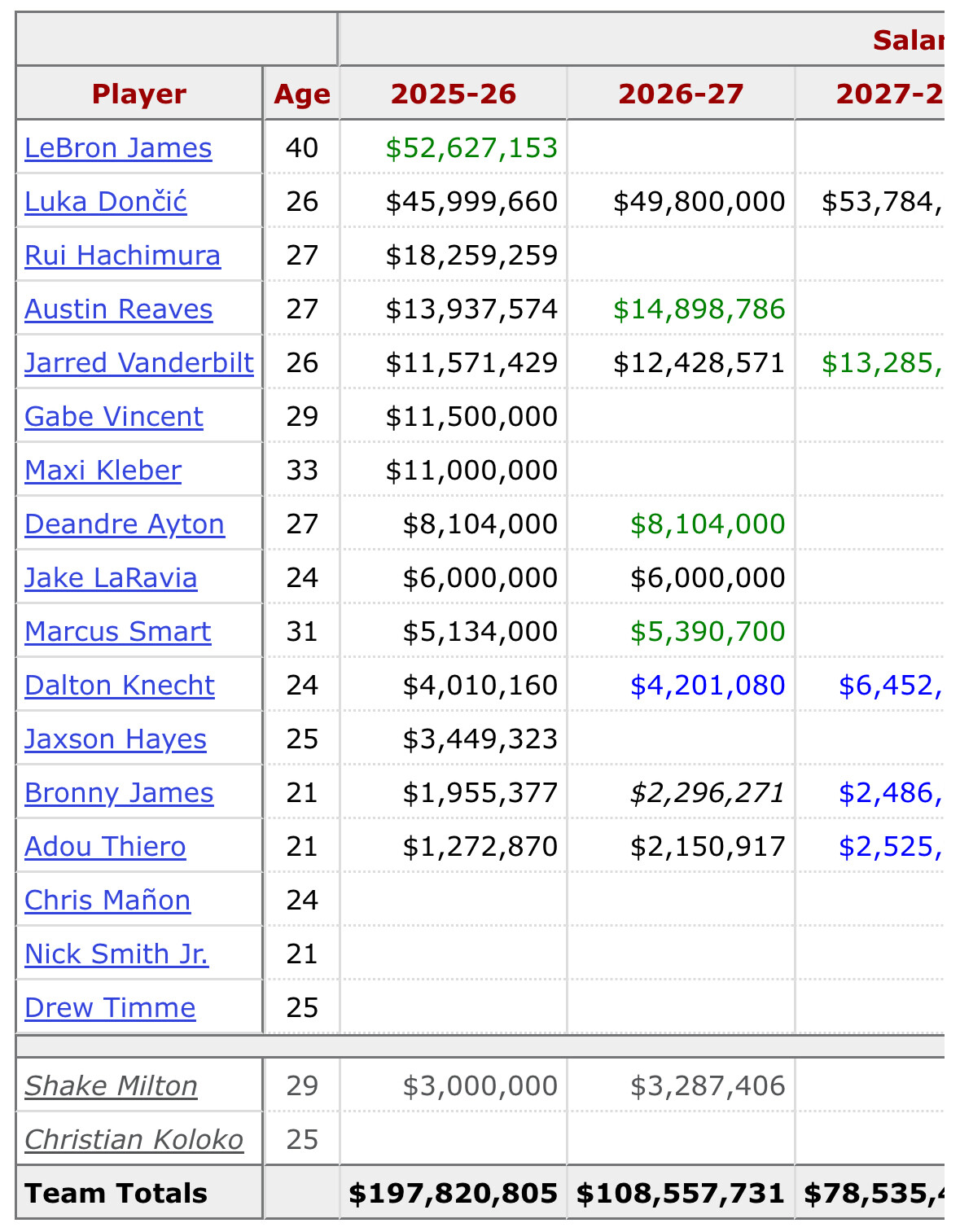The image size is (960, 1232).
Task: Tap the Christian Koloko link
Action: click(134, 1140)
